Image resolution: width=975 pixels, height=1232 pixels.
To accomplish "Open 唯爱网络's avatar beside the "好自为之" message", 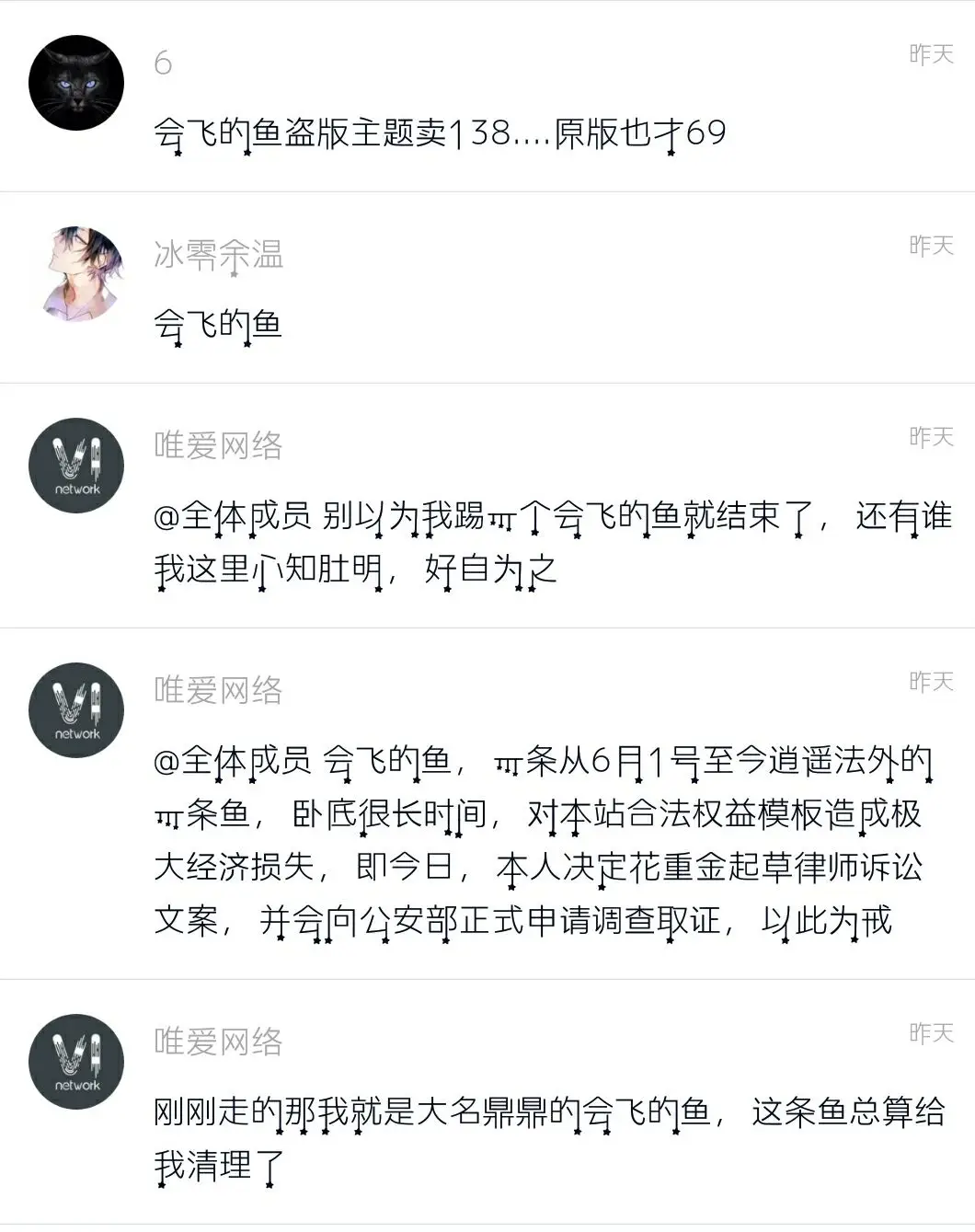I will pyautogui.click(x=76, y=466).
